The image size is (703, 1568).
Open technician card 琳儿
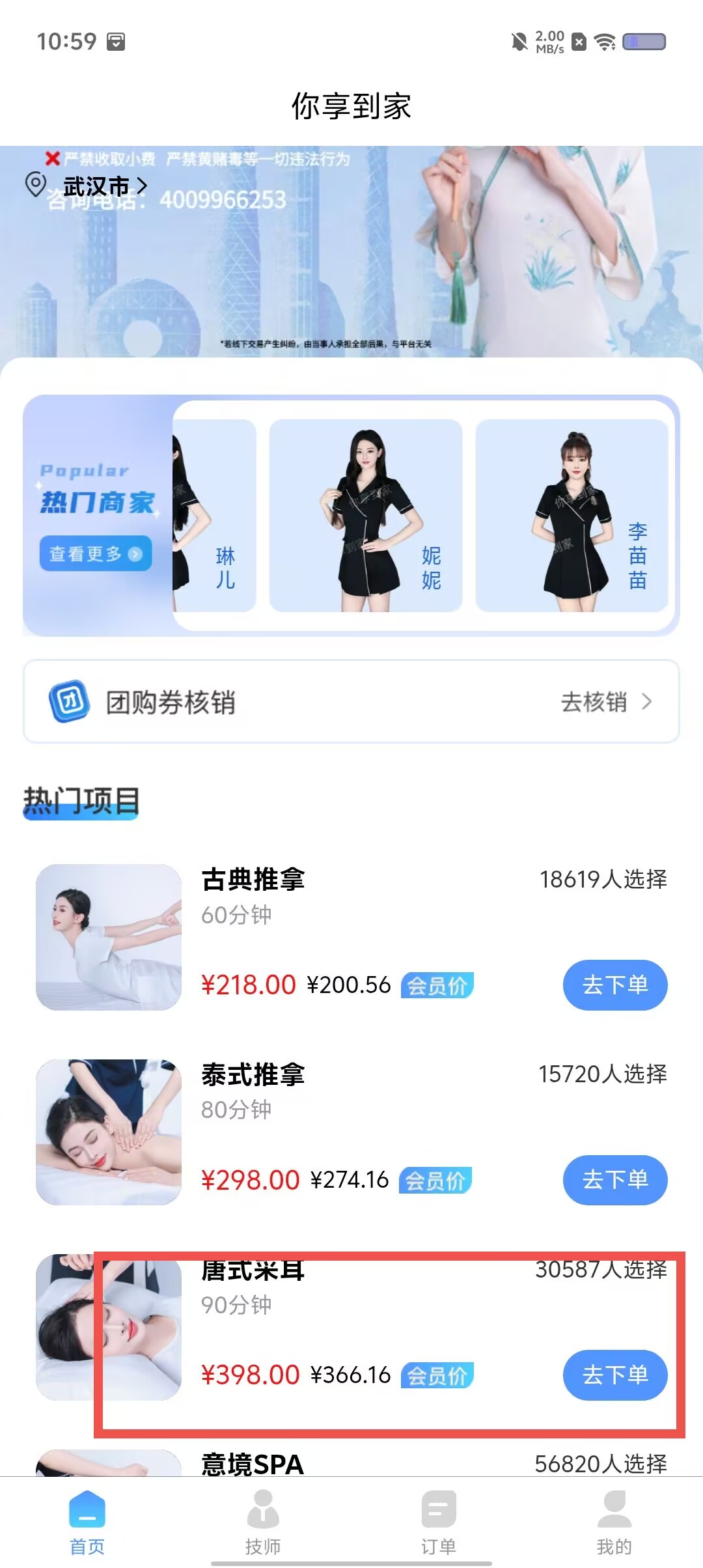point(214,516)
